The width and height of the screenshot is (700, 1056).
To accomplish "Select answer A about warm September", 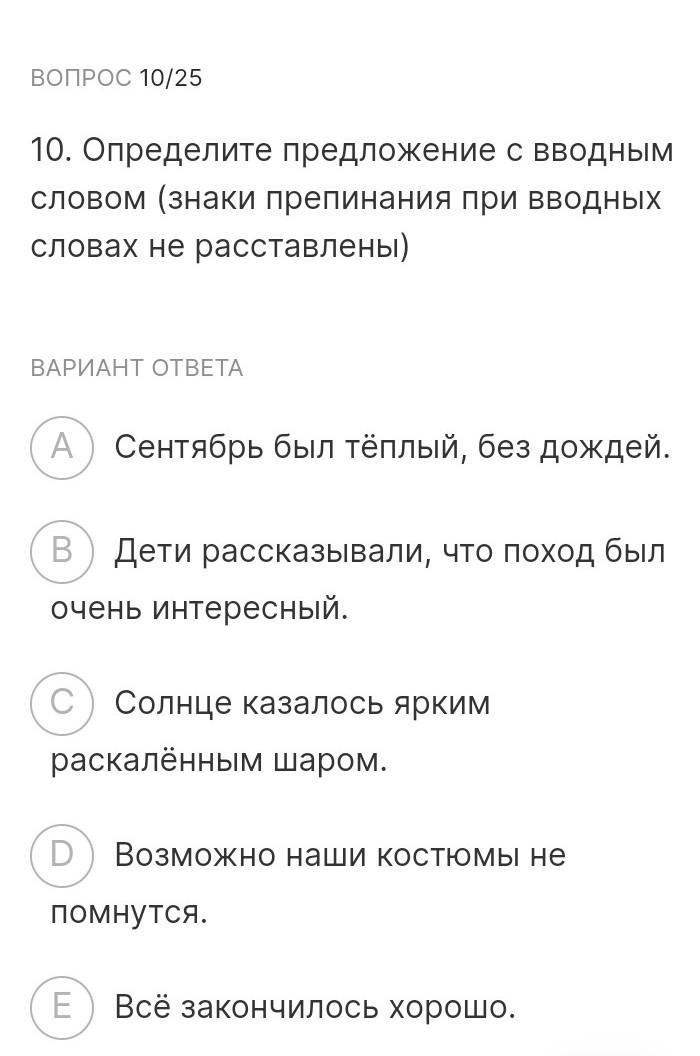I will pos(62,448).
